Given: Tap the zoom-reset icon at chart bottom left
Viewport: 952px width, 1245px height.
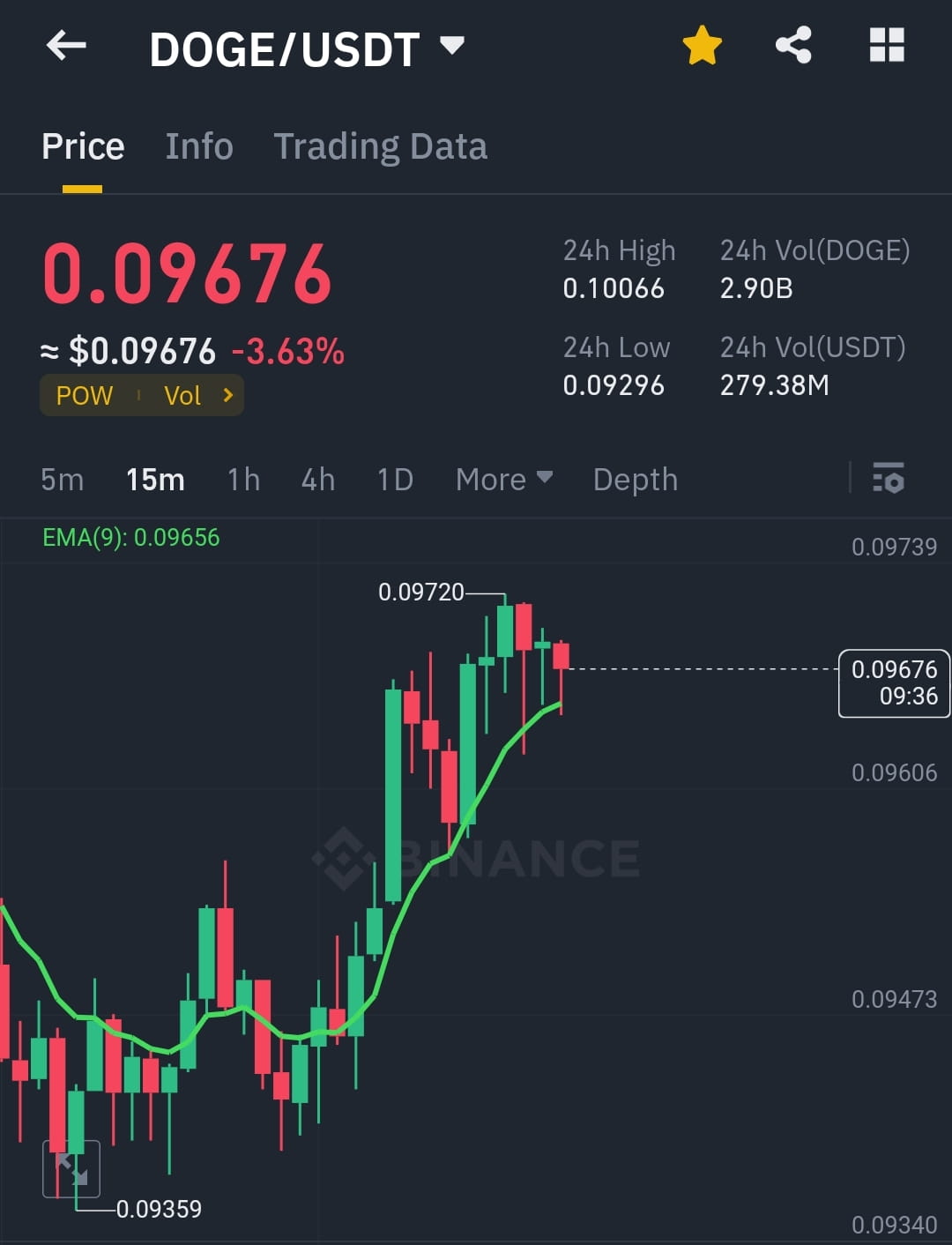Looking at the screenshot, I should [x=73, y=1168].
